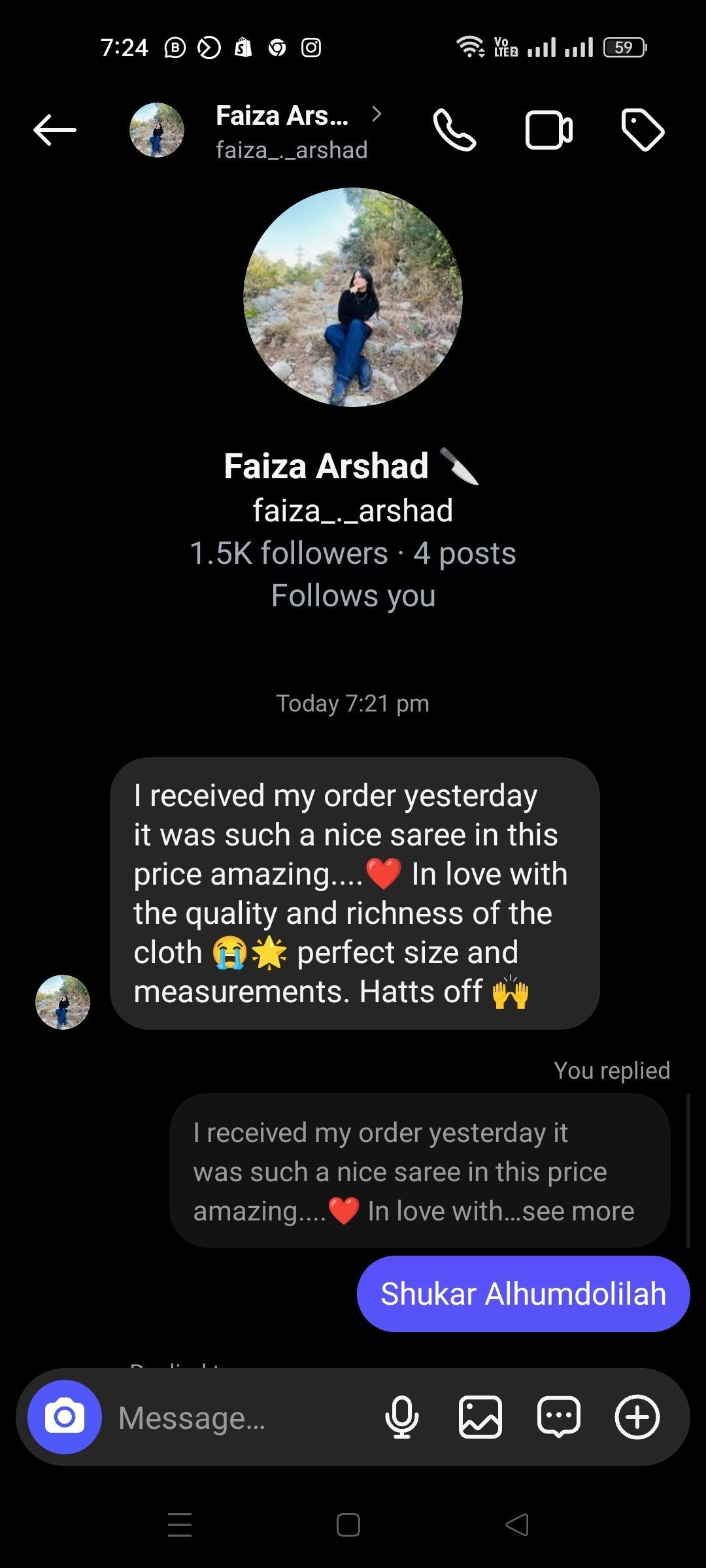Tap the small sender avatar beside message
Viewport: 706px width, 1568px height.
[x=62, y=1002]
